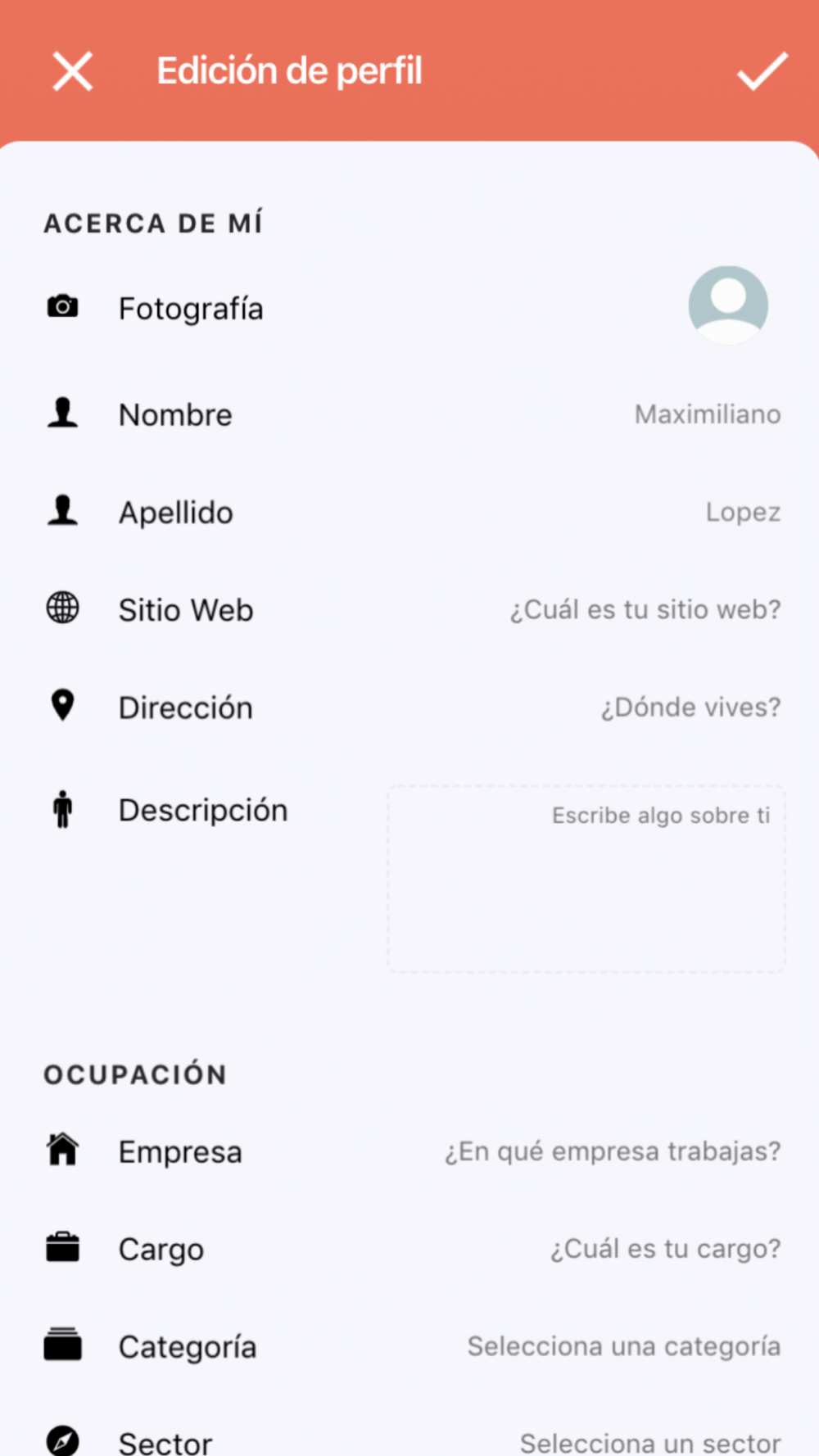This screenshot has width=819, height=1456.
Task: Choose a sector in Sector
Action: [x=650, y=1442]
